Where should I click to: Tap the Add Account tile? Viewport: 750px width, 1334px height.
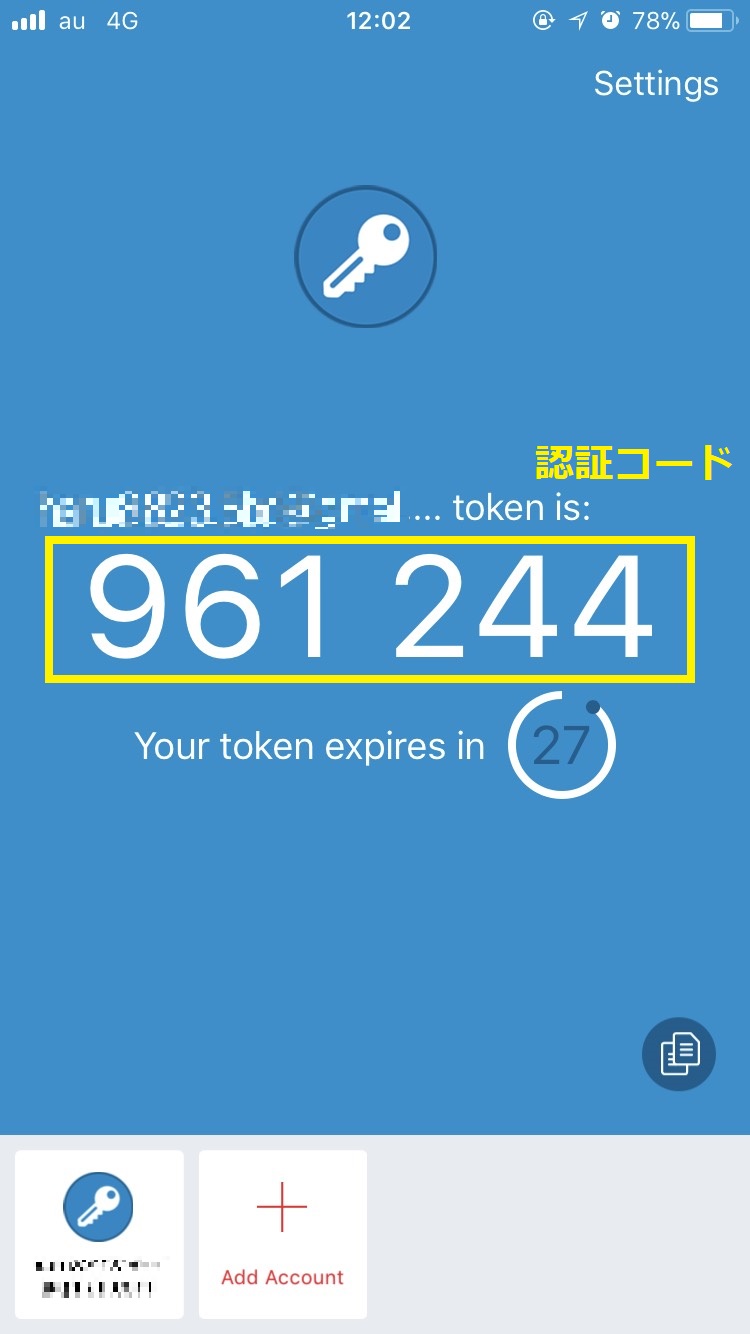tap(283, 1233)
